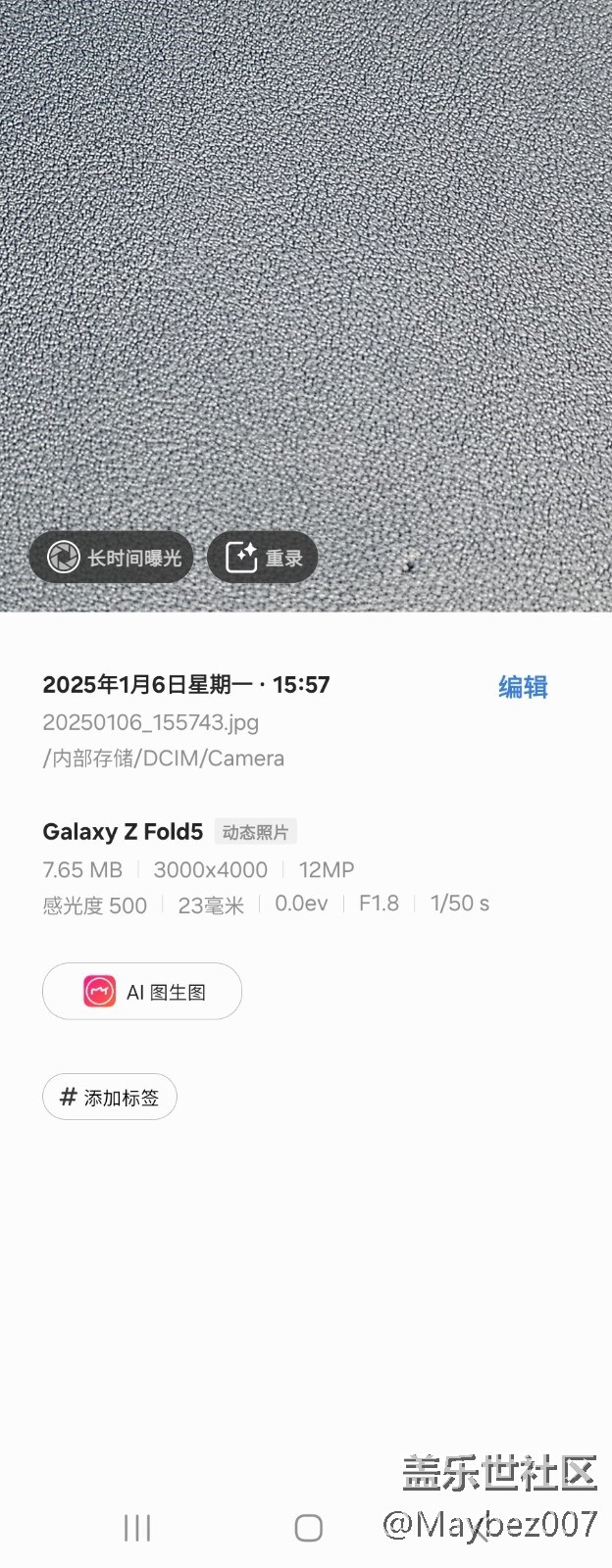Launch AI 图生图 image generation

pyautogui.click(x=142, y=992)
